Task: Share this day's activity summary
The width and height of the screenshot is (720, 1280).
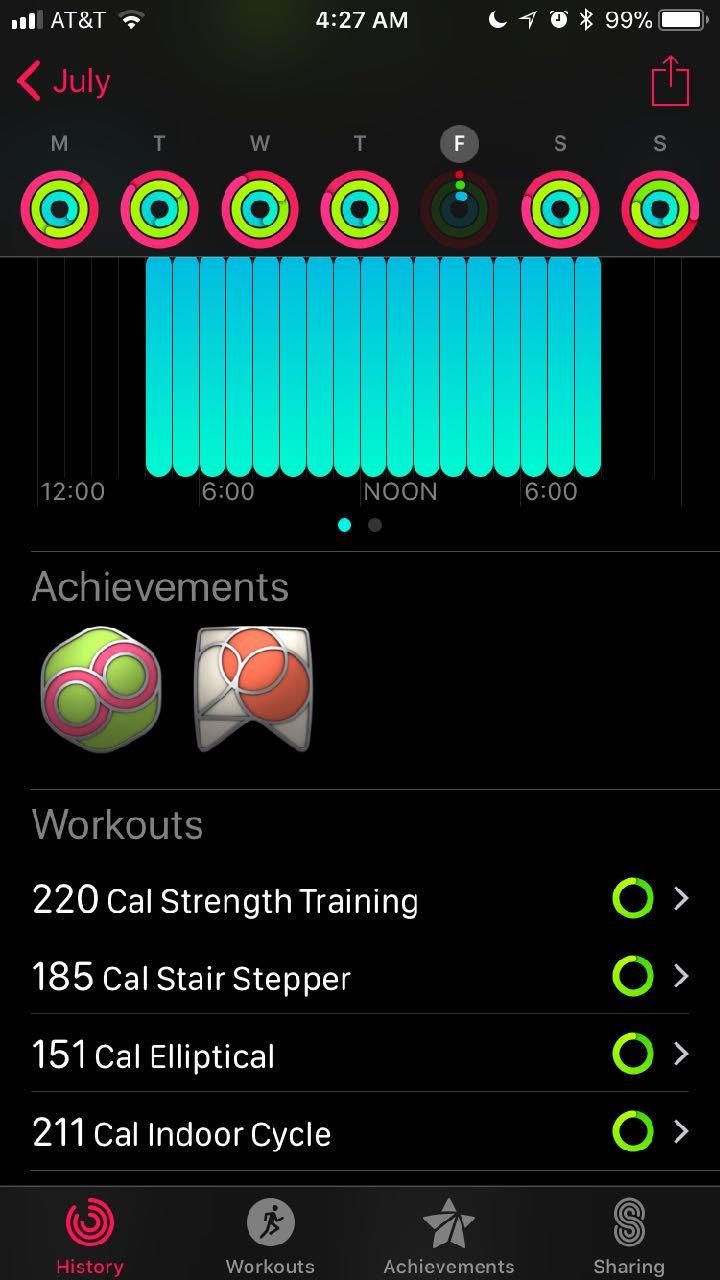Action: click(x=670, y=81)
